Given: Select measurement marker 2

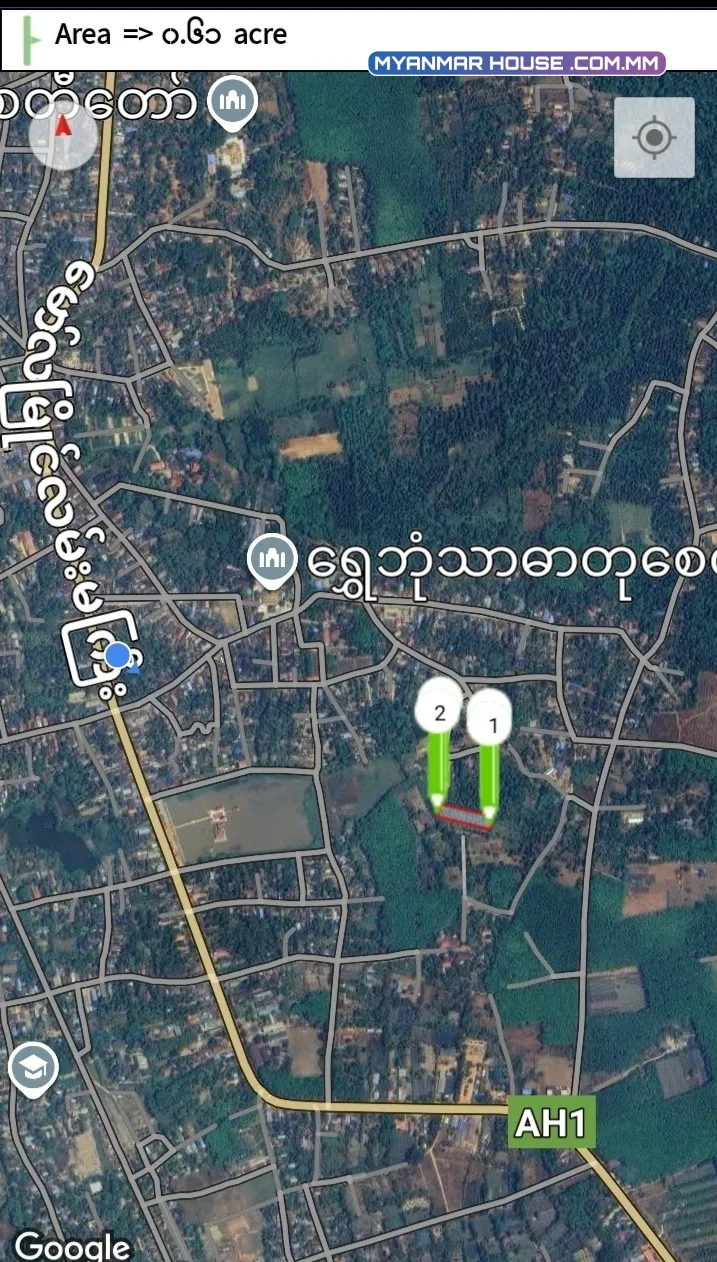Looking at the screenshot, I should tap(439, 745).
